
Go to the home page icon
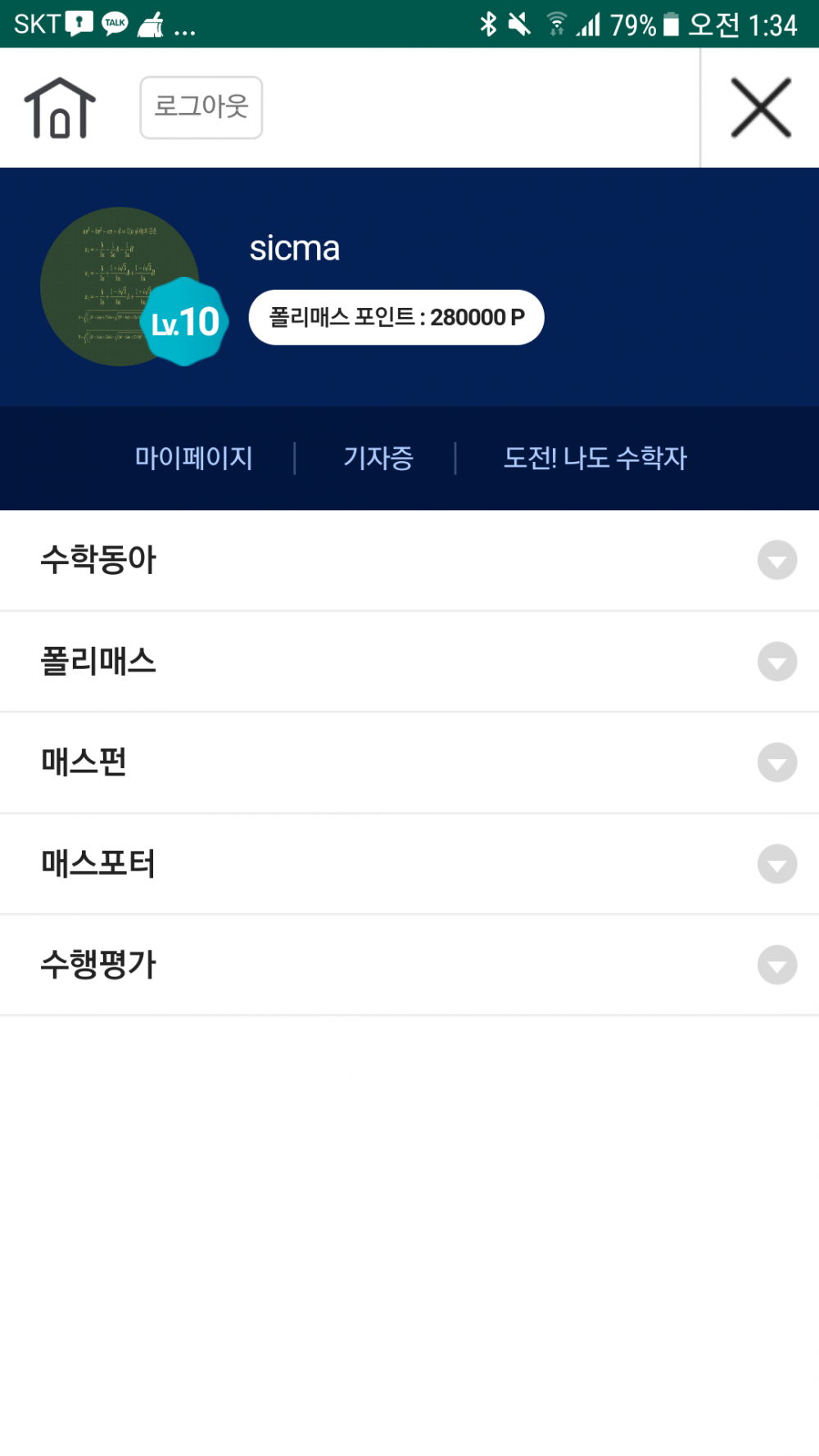(60, 108)
